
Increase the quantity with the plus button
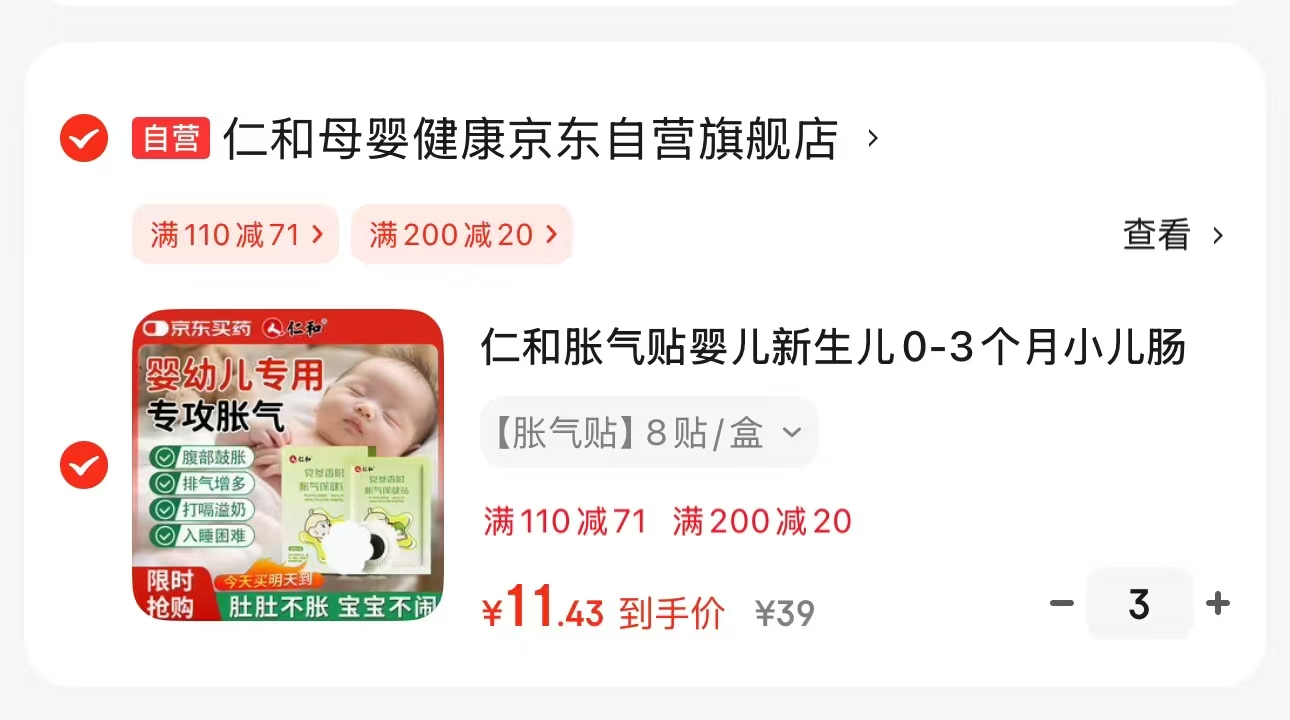point(1217,604)
